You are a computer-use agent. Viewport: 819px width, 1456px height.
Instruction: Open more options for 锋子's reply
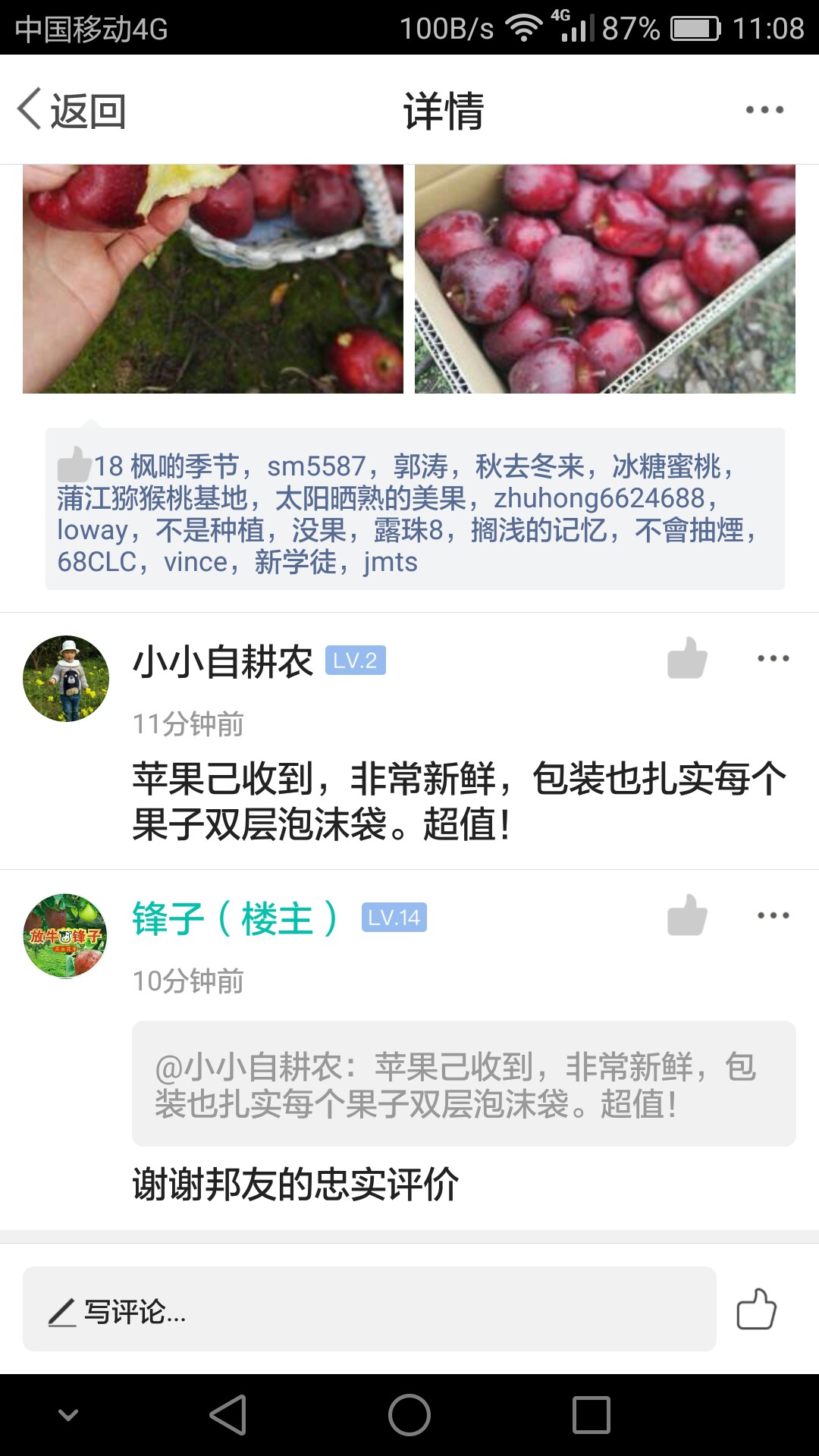tap(773, 915)
